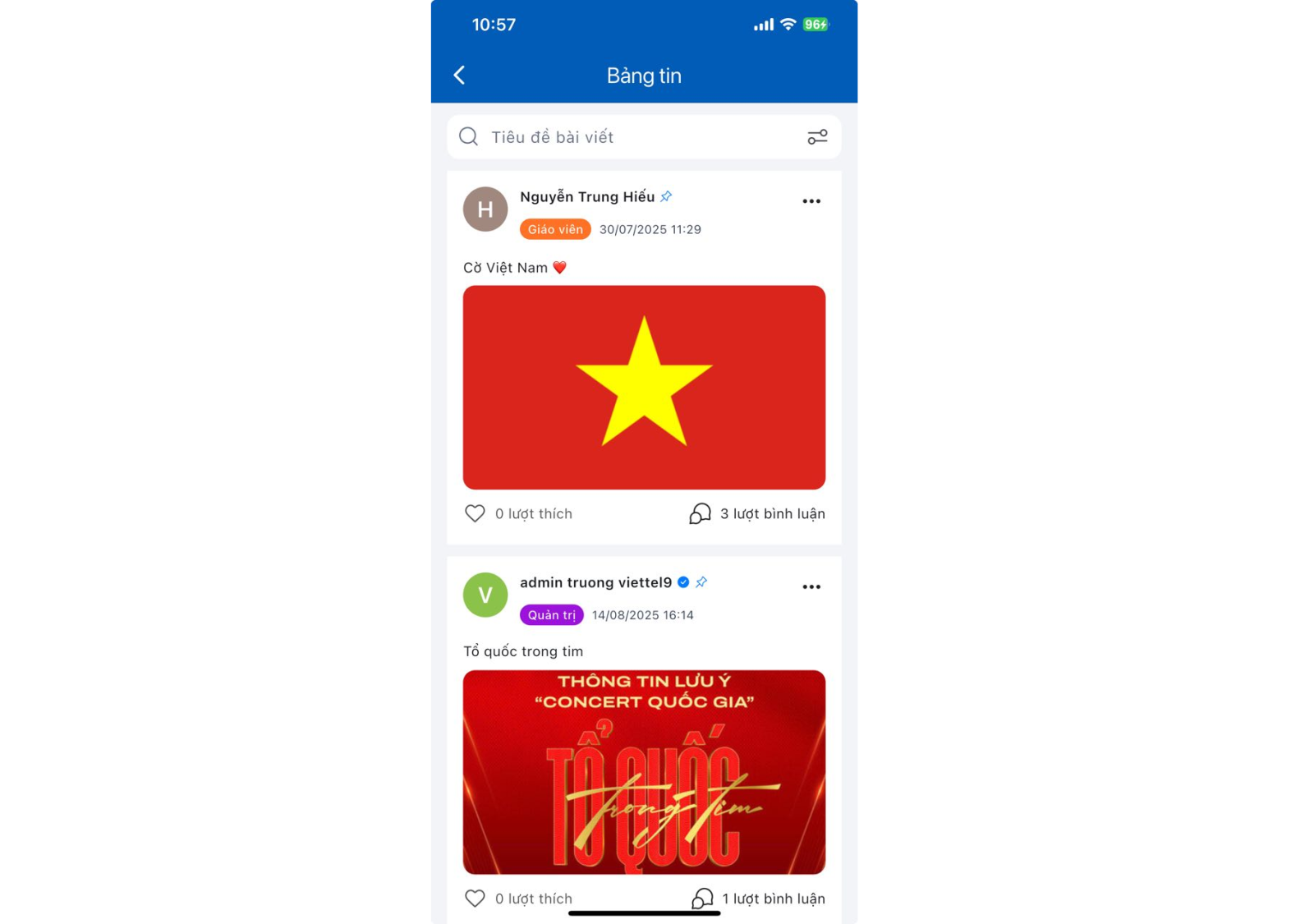Open Nguyễn Trung Hiếu's profile avatar
This screenshot has width=1314, height=924.
click(485, 209)
